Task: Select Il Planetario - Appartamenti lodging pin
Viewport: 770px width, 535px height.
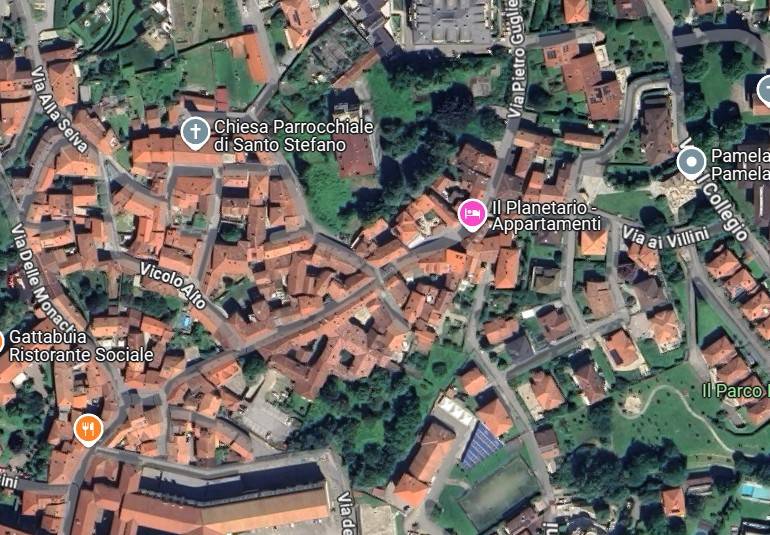Action: pos(472,214)
